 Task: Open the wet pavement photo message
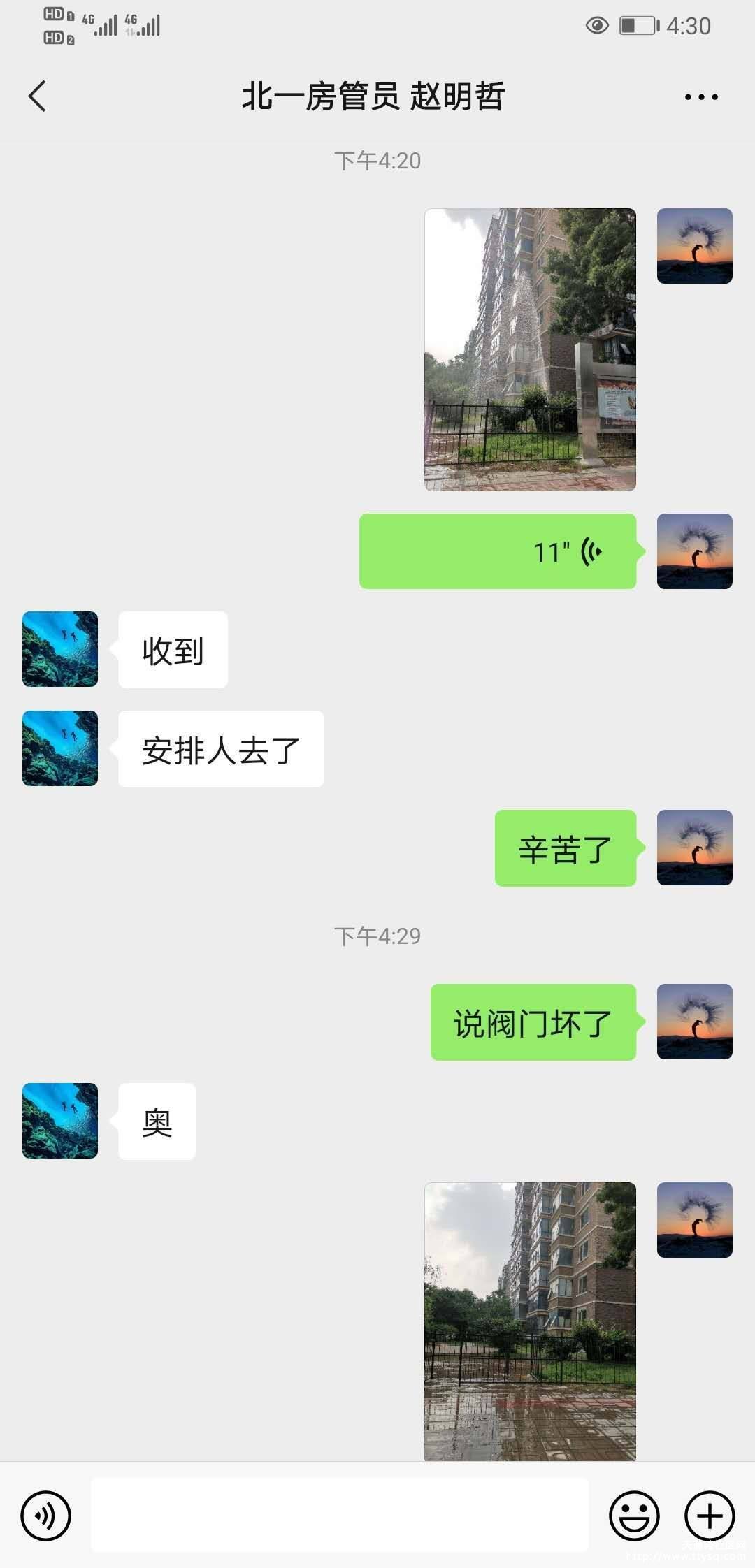tap(530, 1321)
